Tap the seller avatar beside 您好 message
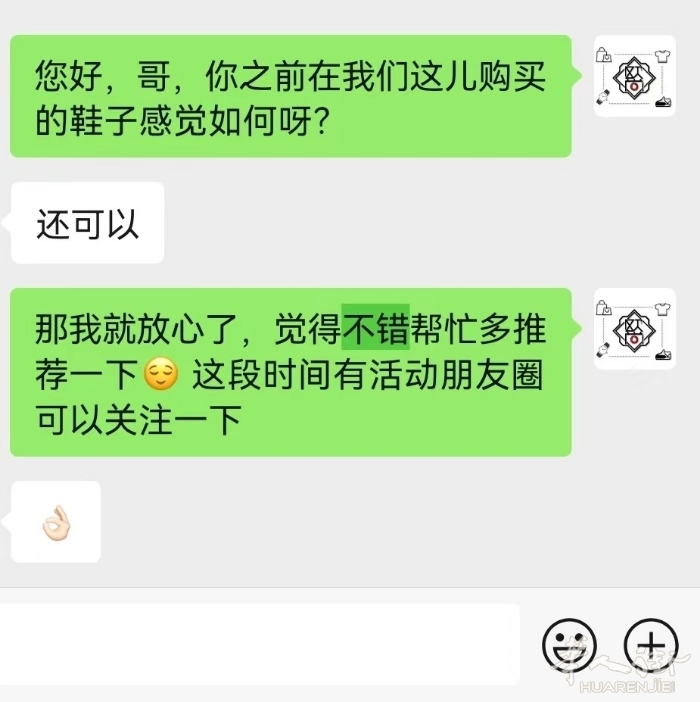Image resolution: width=700 pixels, height=702 pixels. [x=633, y=77]
